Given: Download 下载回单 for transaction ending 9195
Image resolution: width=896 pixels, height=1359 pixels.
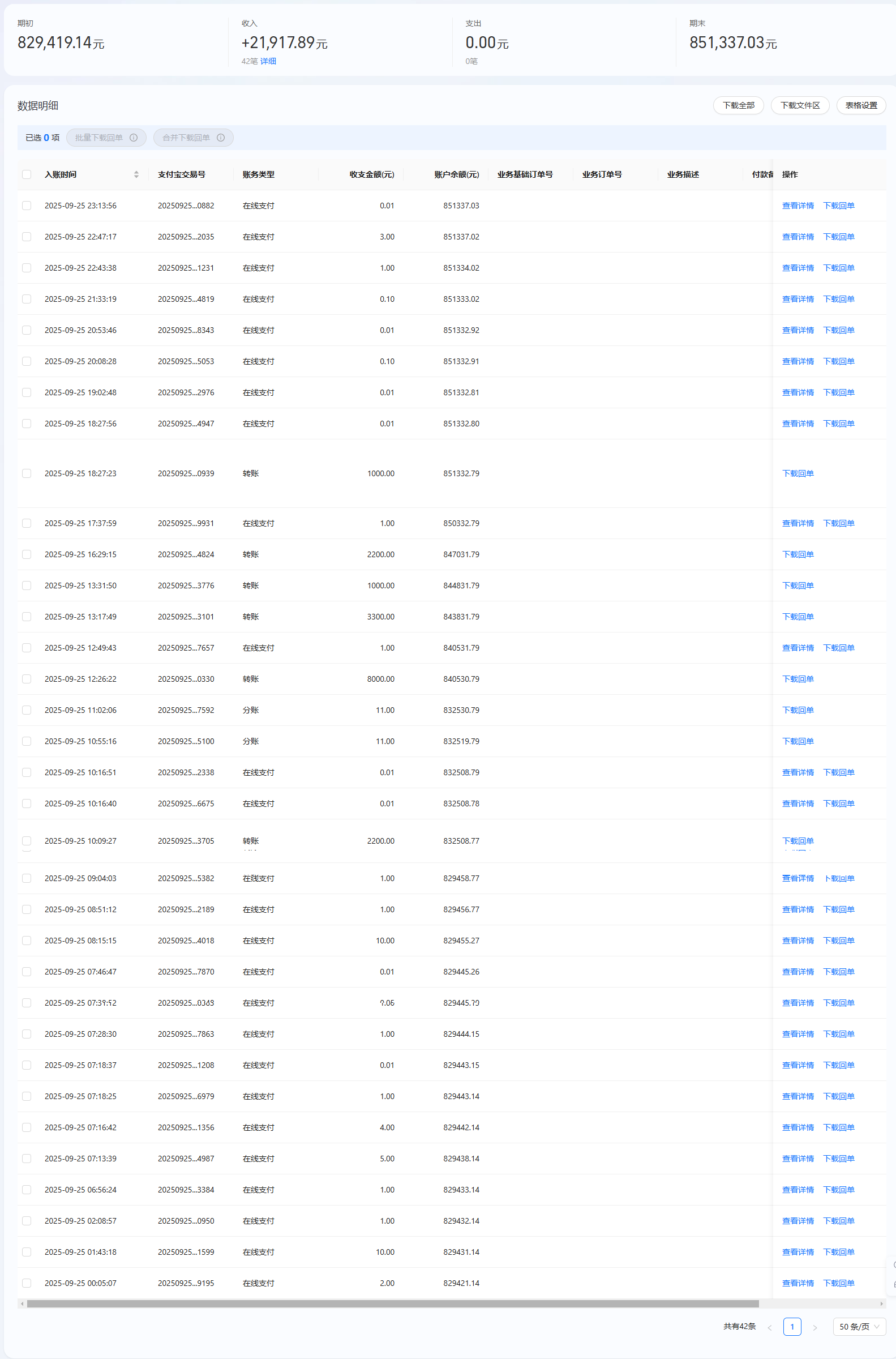Looking at the screenshot, I should 838,1283.
